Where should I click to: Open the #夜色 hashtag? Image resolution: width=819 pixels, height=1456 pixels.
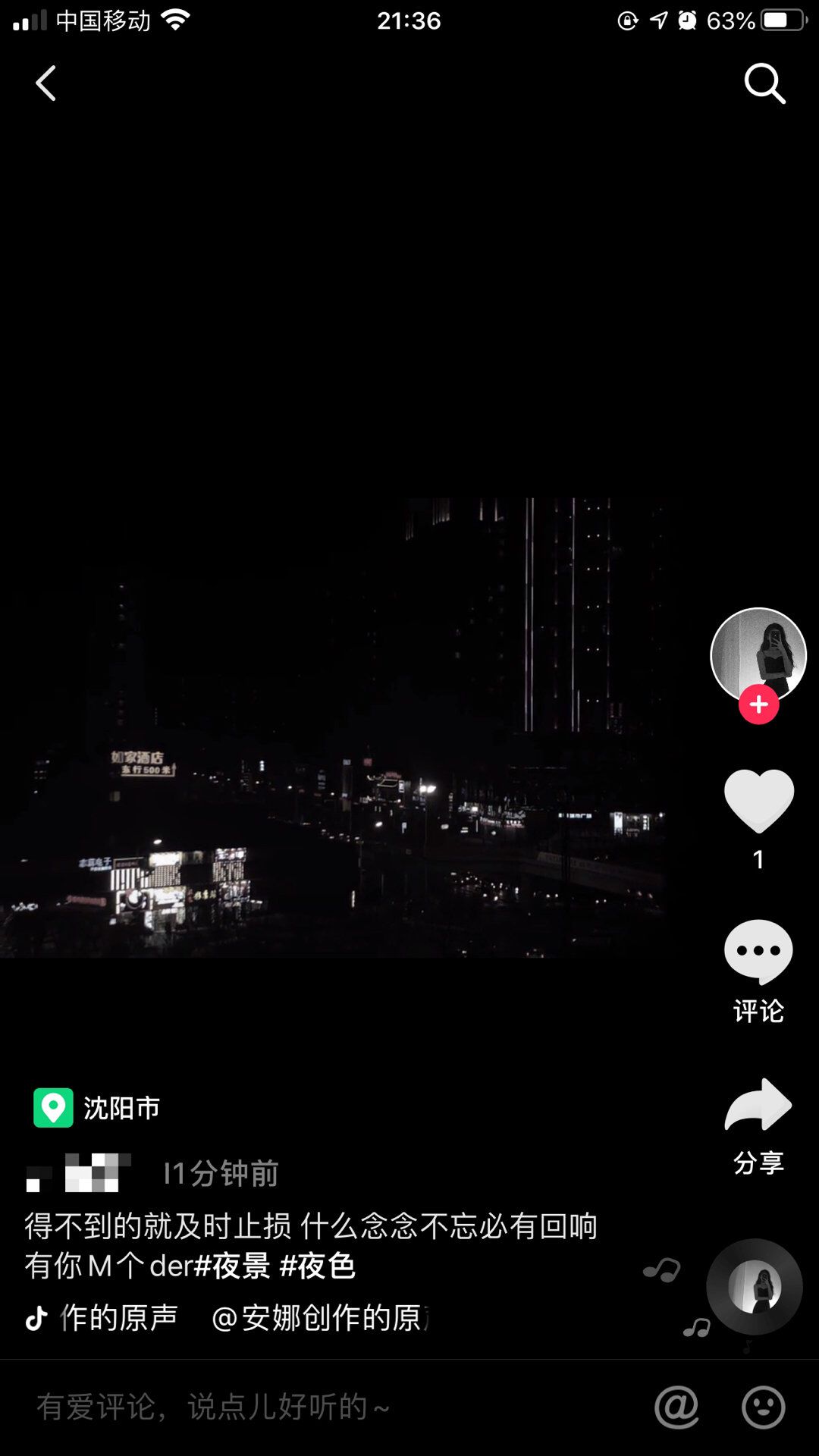[x=318, y=1266]
